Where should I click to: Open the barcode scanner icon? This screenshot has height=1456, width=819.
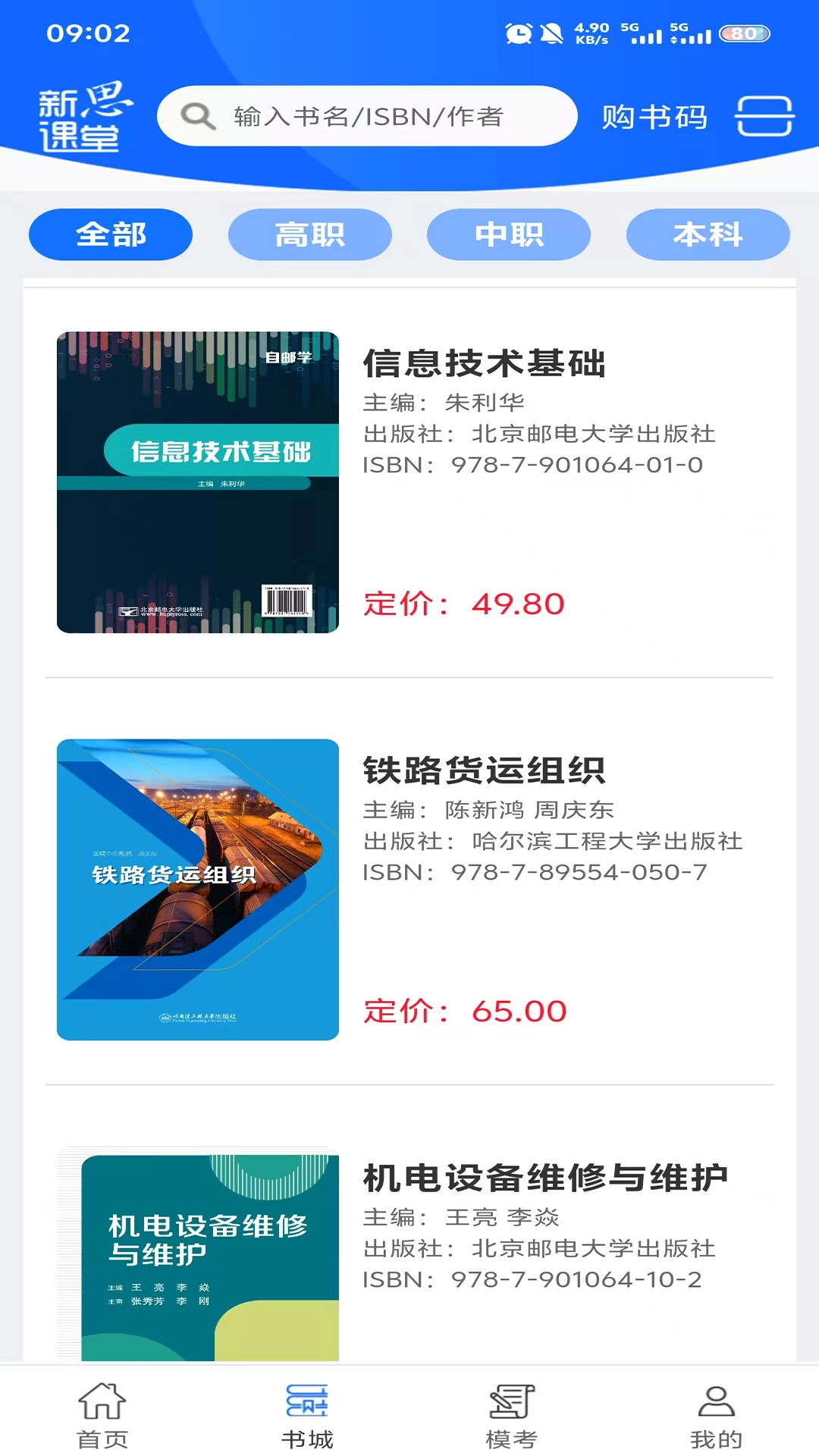(x=765, y=116)
